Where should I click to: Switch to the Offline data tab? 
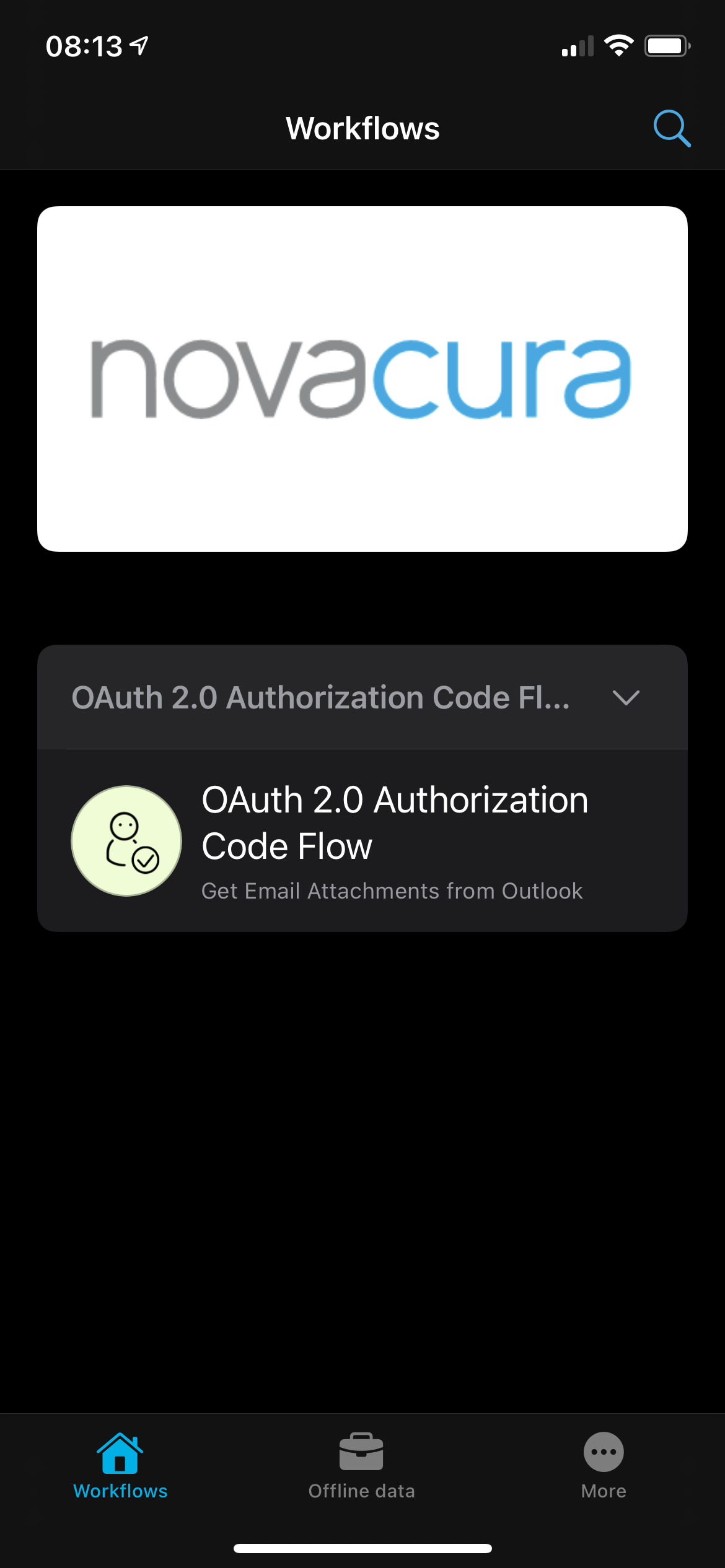click(x=362, y=1464)
